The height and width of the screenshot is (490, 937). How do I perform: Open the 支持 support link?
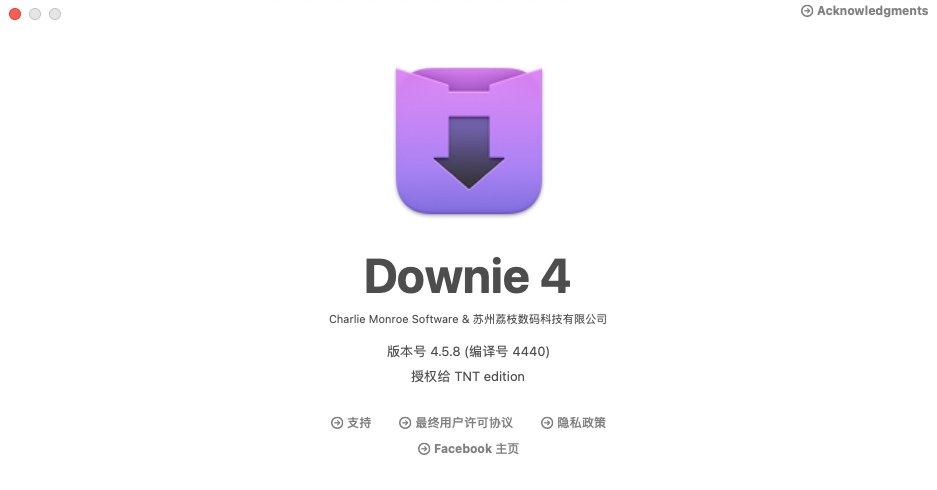[x=351, y=423]
